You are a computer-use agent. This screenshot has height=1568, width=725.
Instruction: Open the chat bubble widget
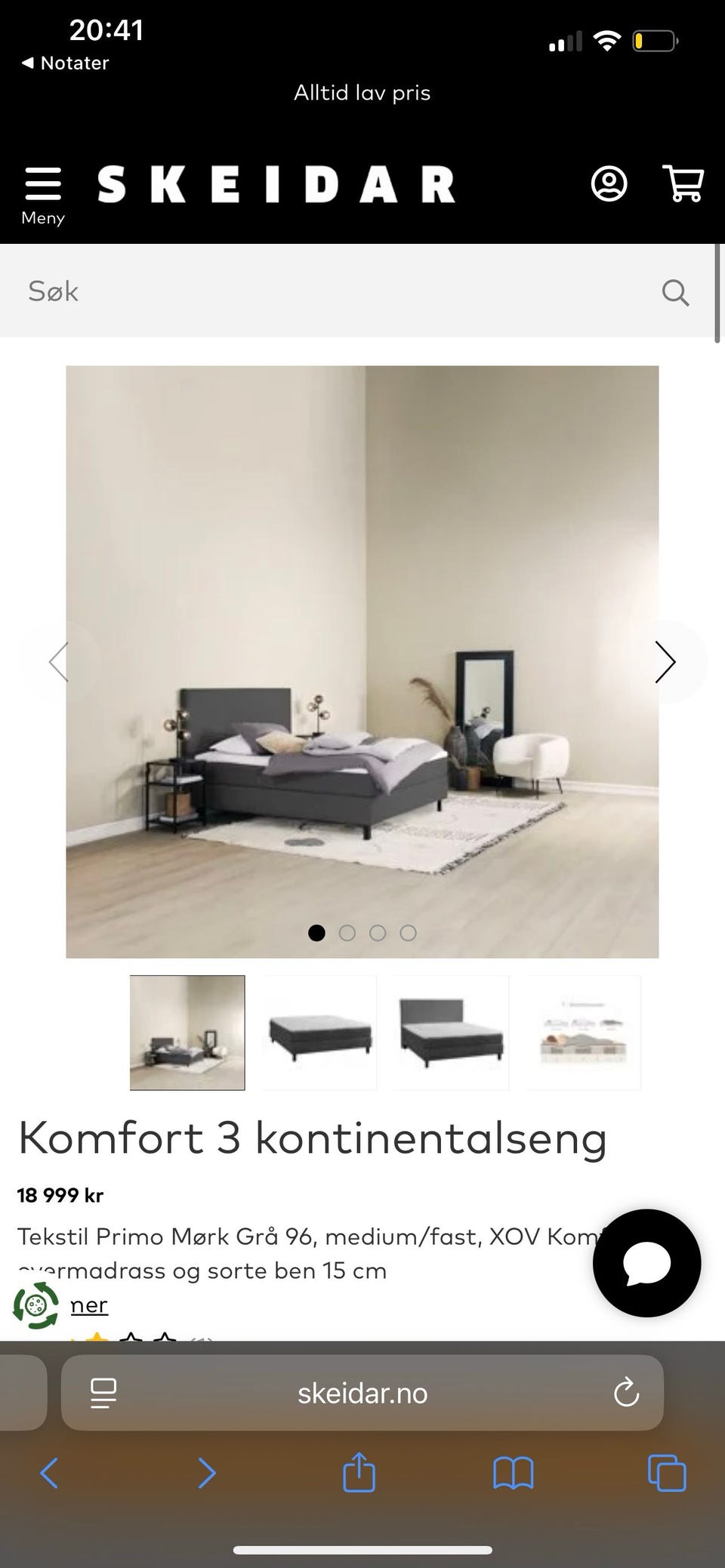[646, 1262]
